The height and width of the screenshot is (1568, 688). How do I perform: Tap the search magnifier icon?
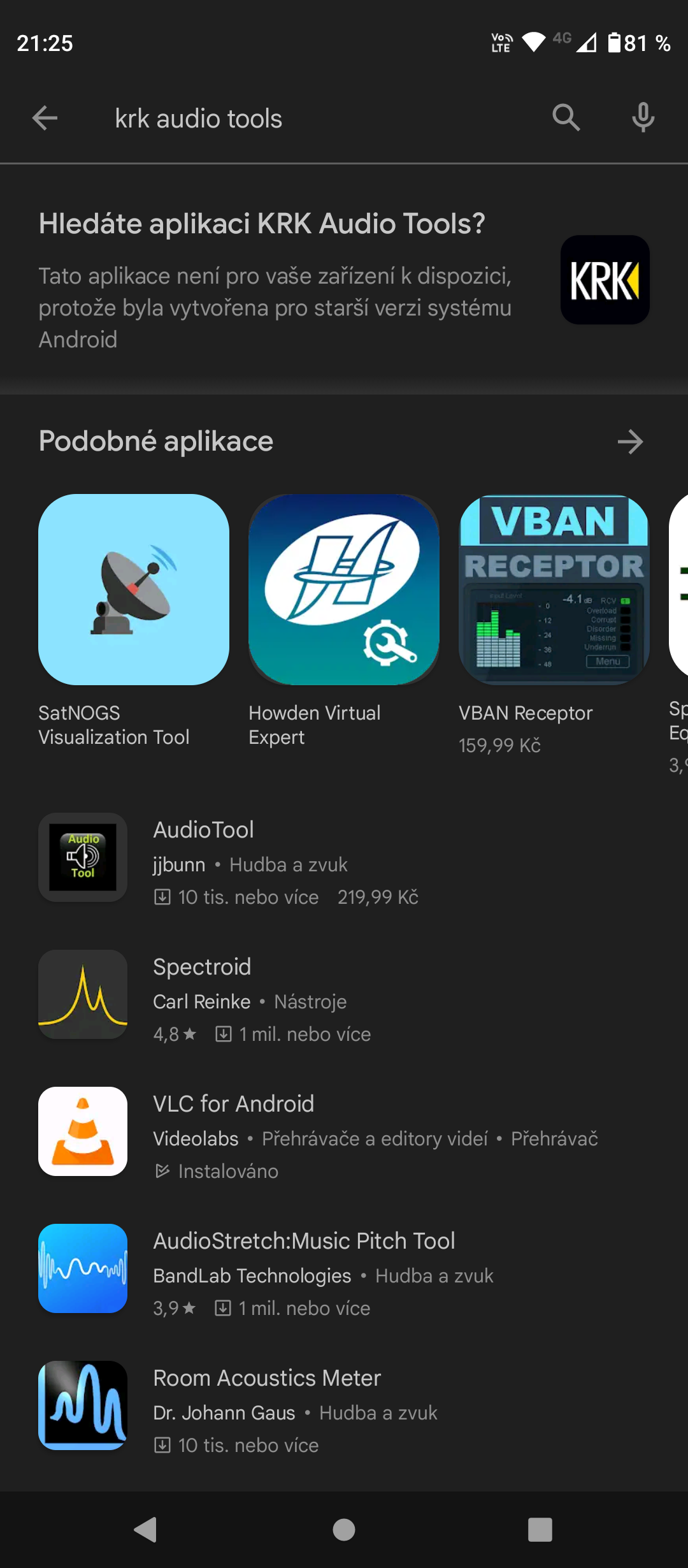[x=566, y=118]
